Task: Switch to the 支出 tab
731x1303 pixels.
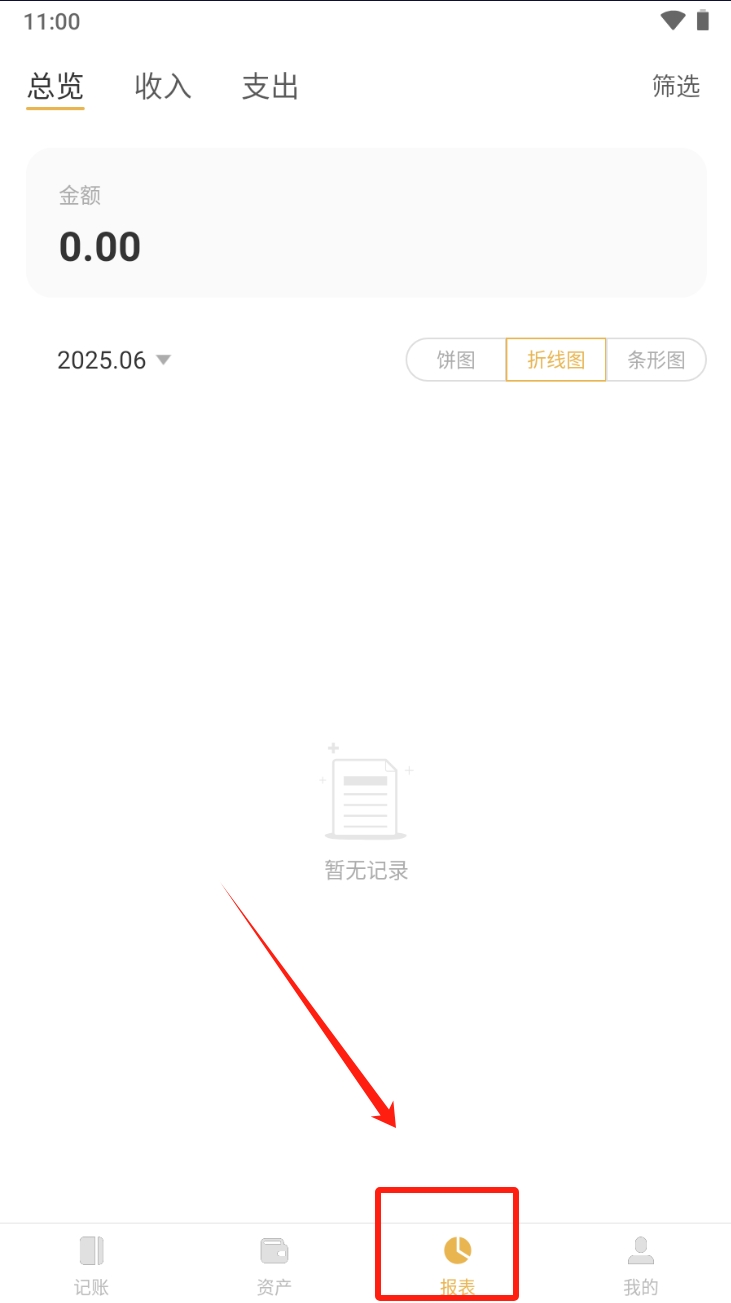Action: pyautogui.click(x=270, y=87)
